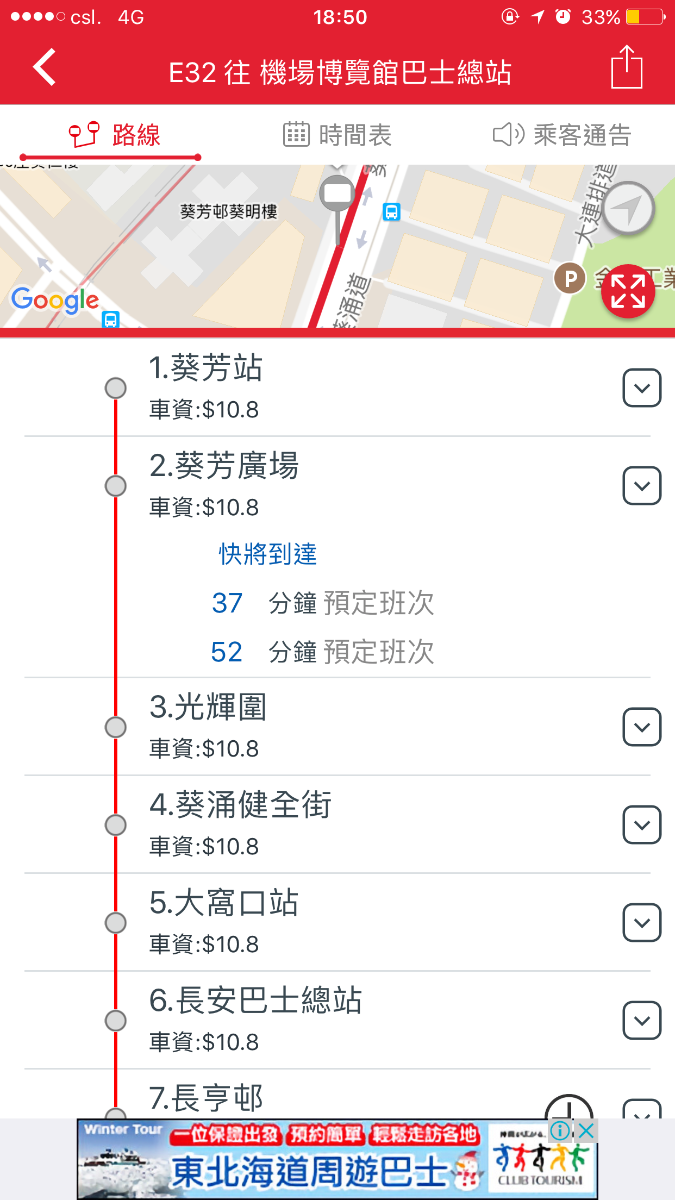This screenshot has height=1200, width=675.
Task: Go back using the back arrow
Action: (x=45, y=68)
